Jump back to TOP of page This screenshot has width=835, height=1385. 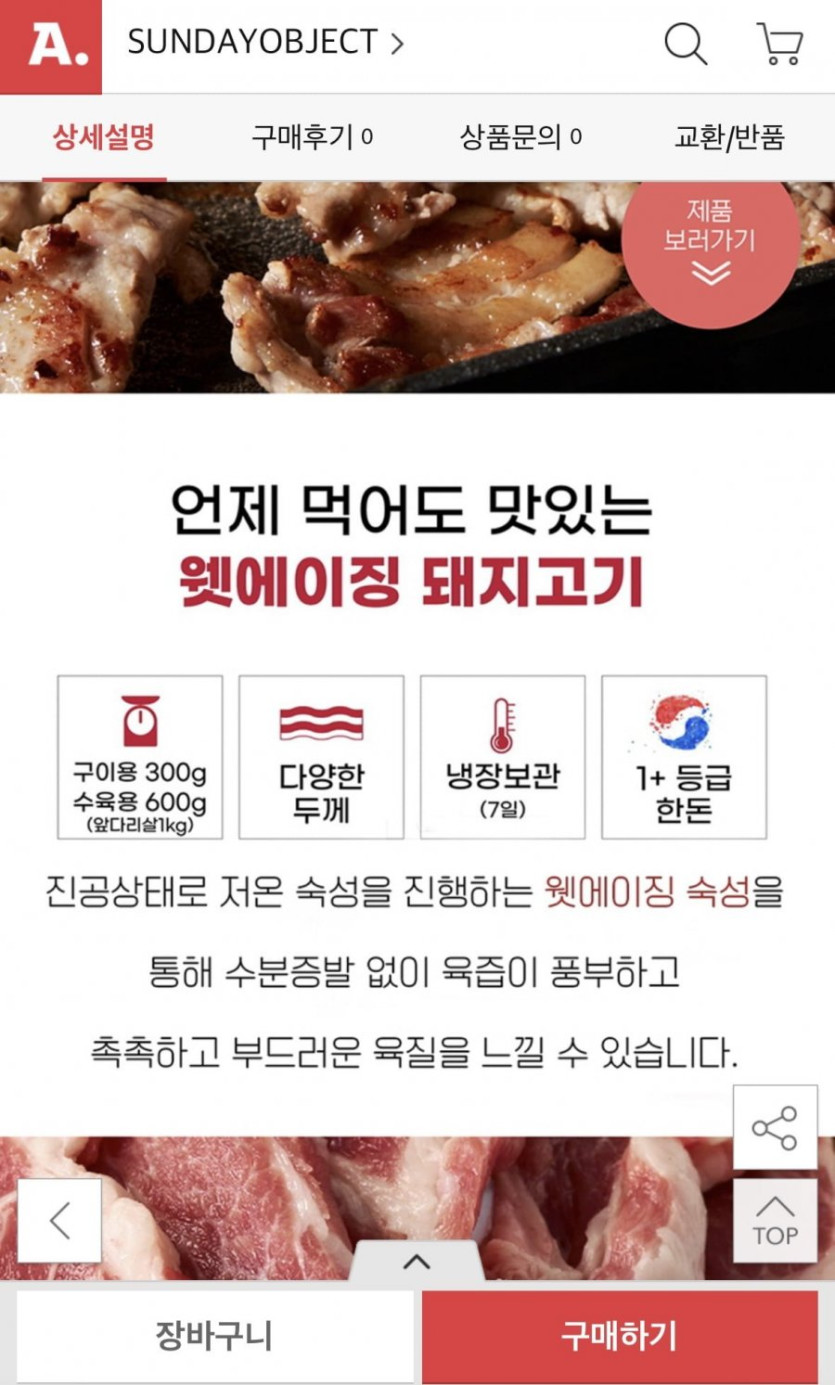(x=774, y=1221)
